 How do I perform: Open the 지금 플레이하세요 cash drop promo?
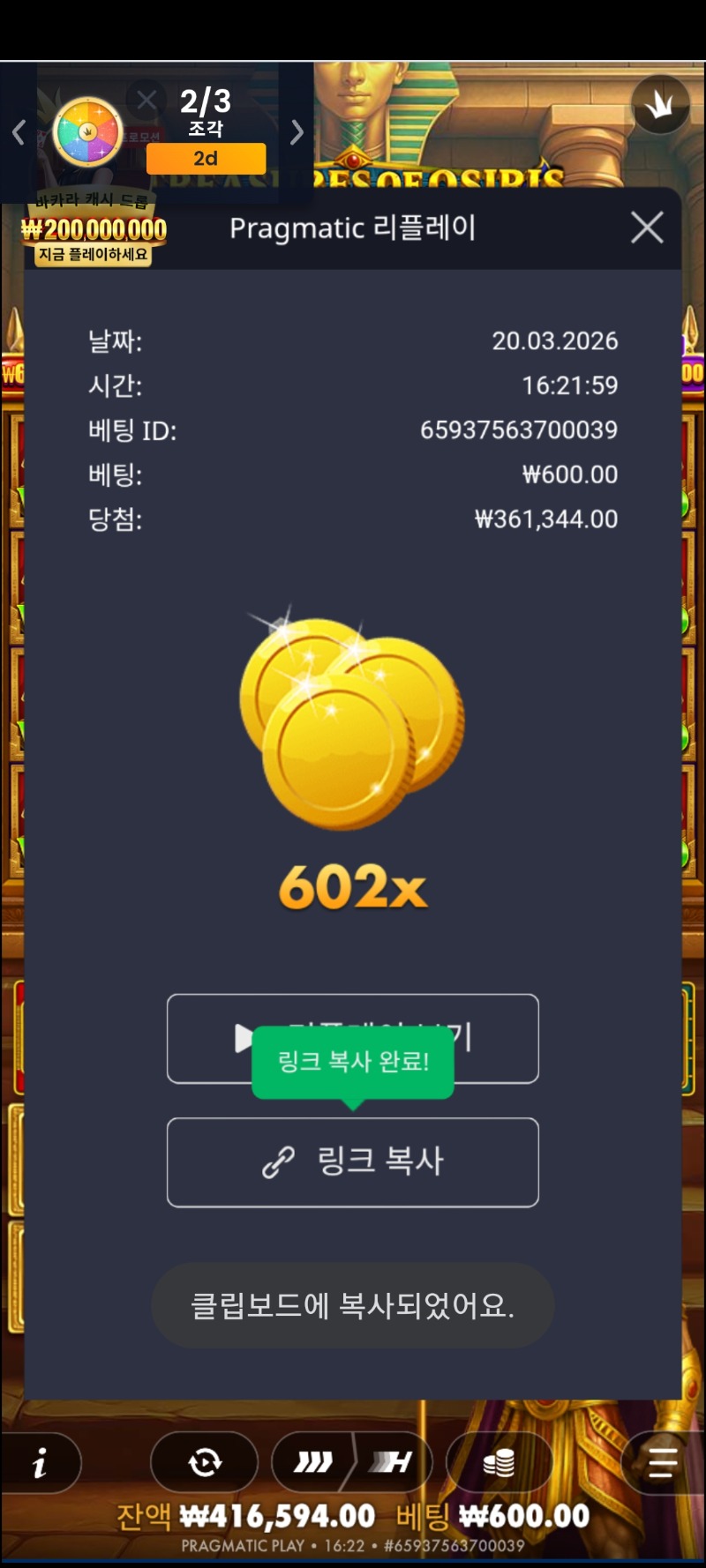(x=93, y=255)
